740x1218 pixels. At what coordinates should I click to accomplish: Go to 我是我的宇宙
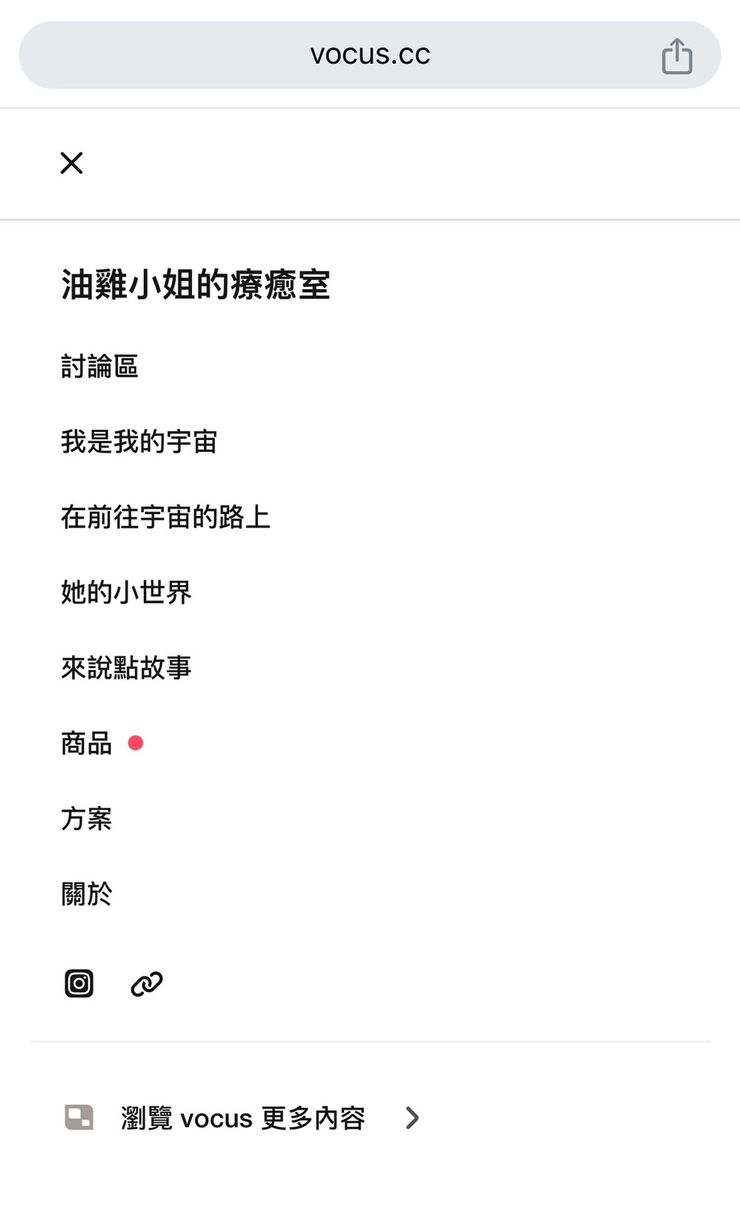(139, 442)
